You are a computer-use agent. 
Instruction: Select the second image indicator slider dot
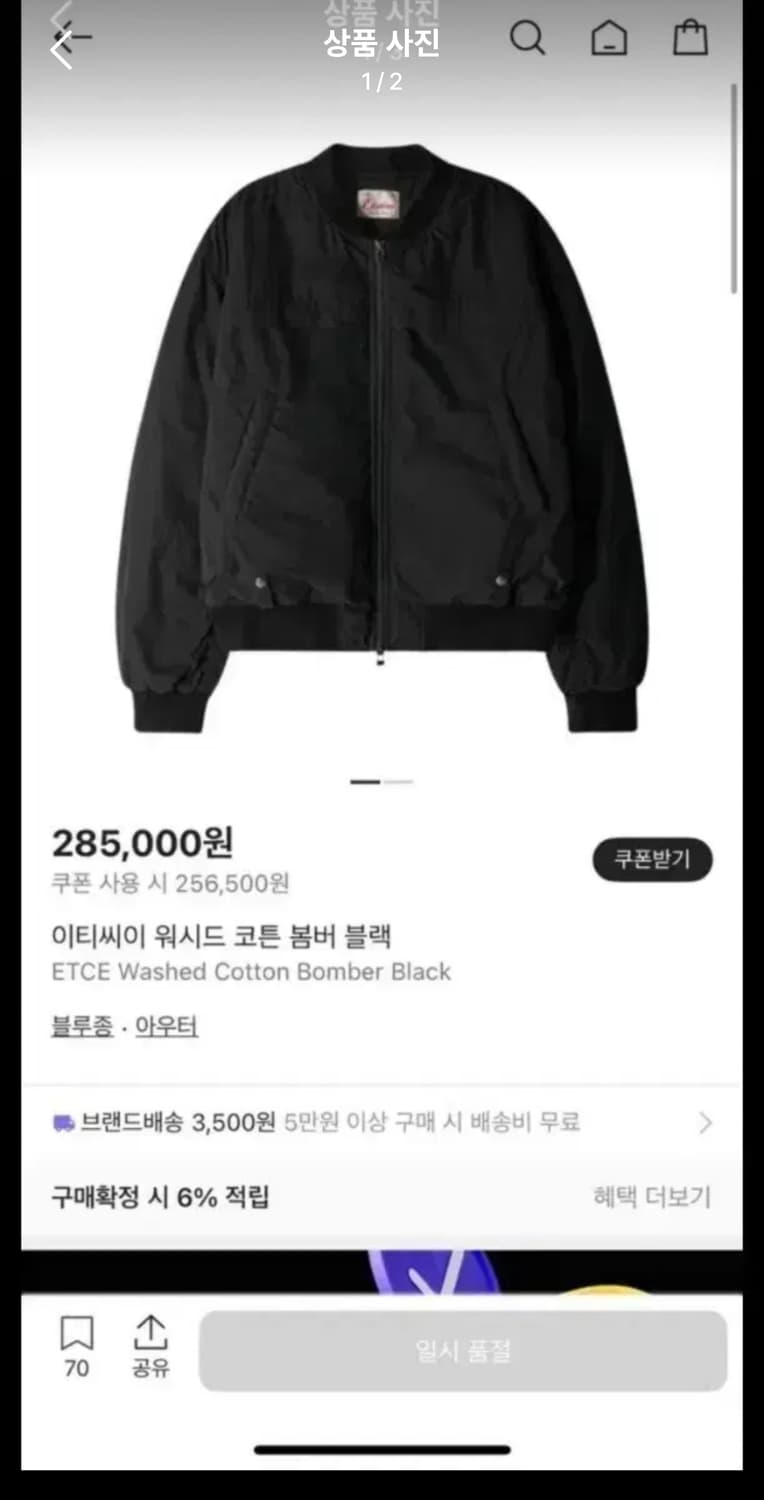tap(400, 783)
